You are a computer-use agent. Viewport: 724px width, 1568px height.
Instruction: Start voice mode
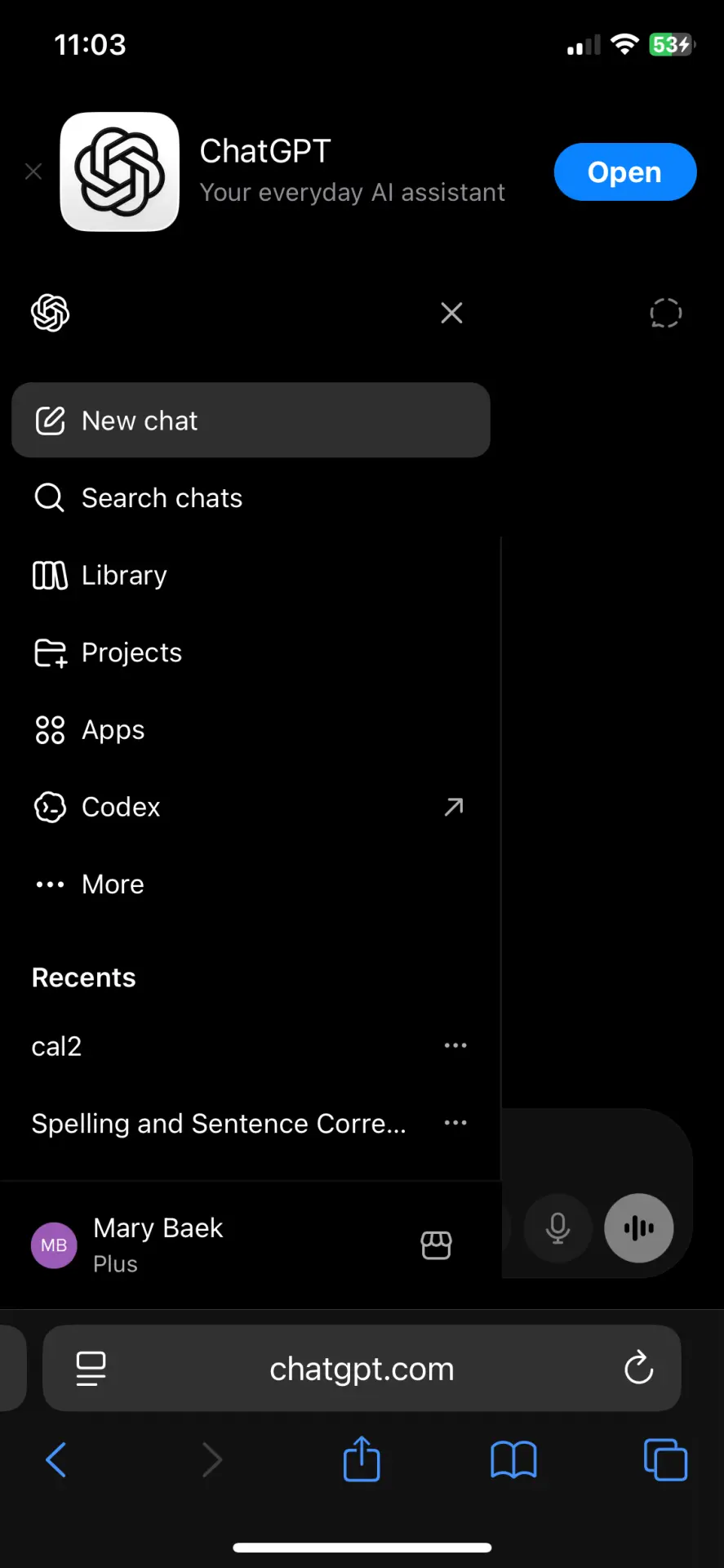click(639, 1228)
